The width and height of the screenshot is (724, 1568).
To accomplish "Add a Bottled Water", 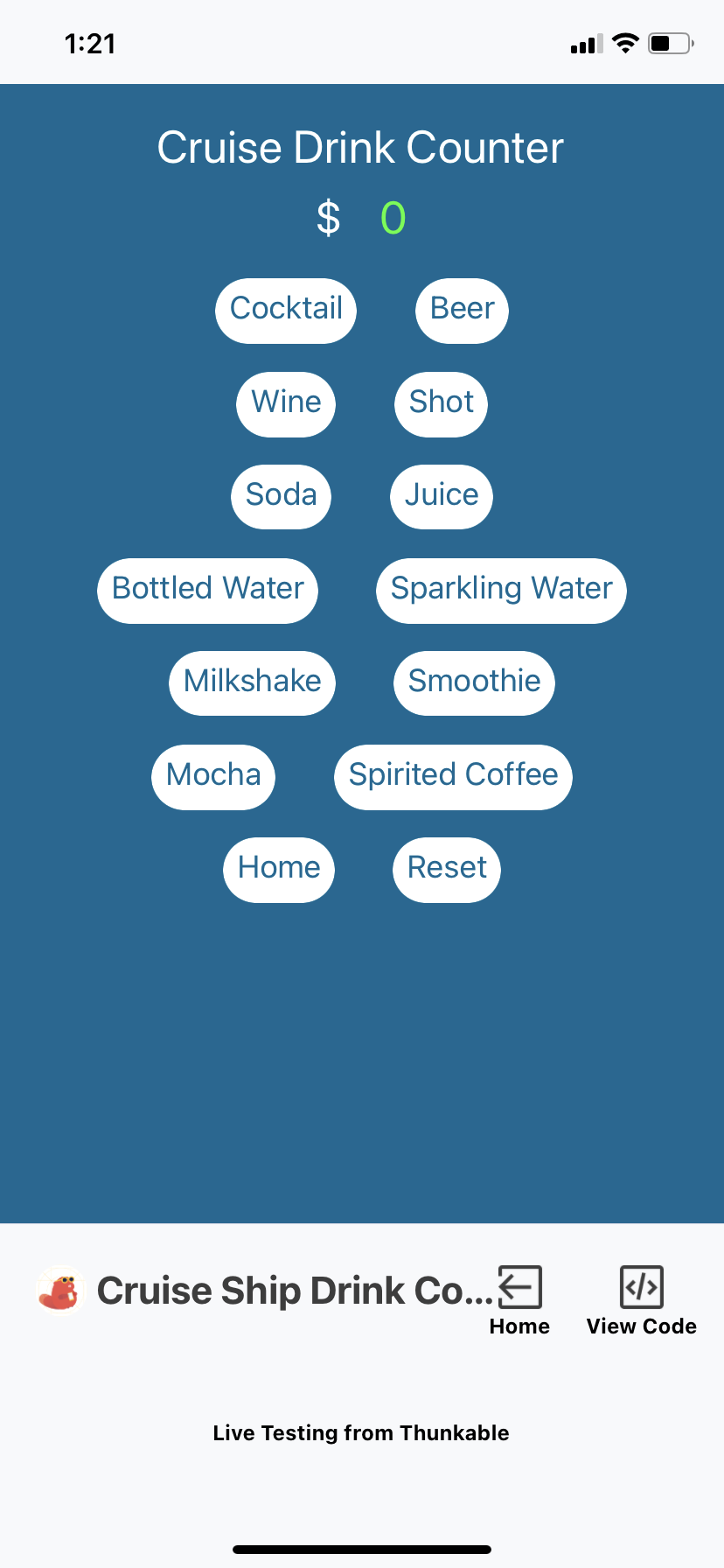I will click(207, 591).
